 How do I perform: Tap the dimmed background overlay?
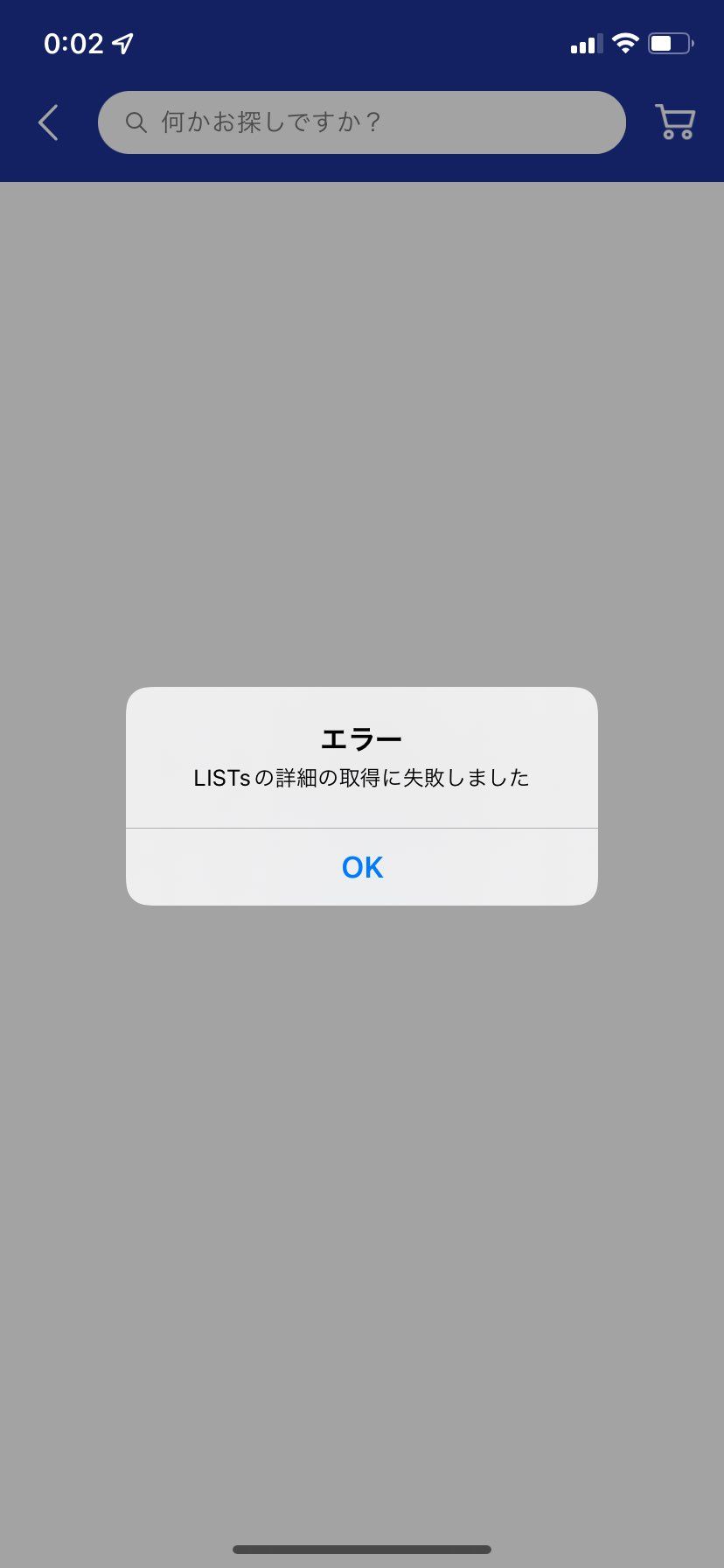click(x=362, y=437)
